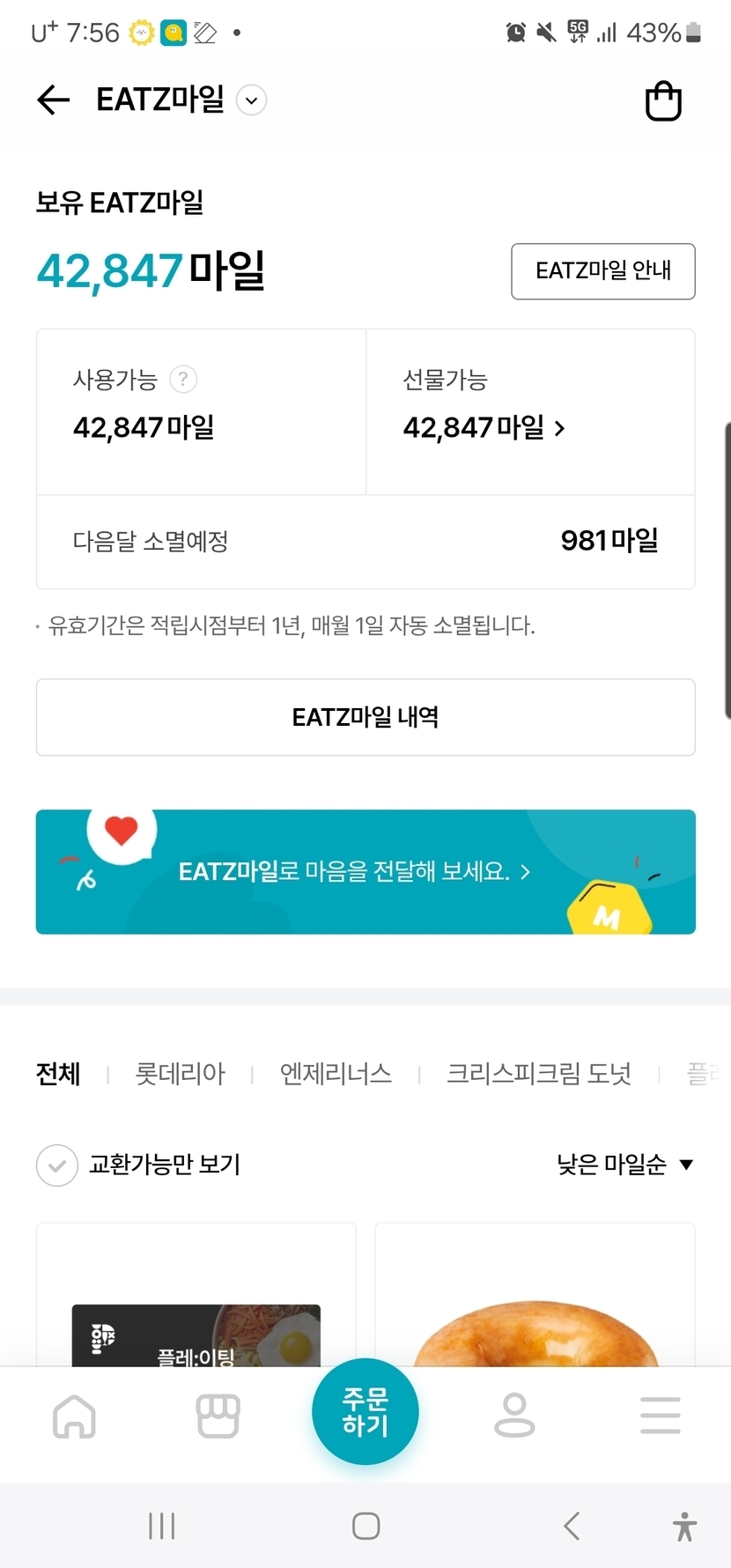The image size is (731, 1568).
Task: Tap the 사용가능 help question mark
Action: (183, 380)
